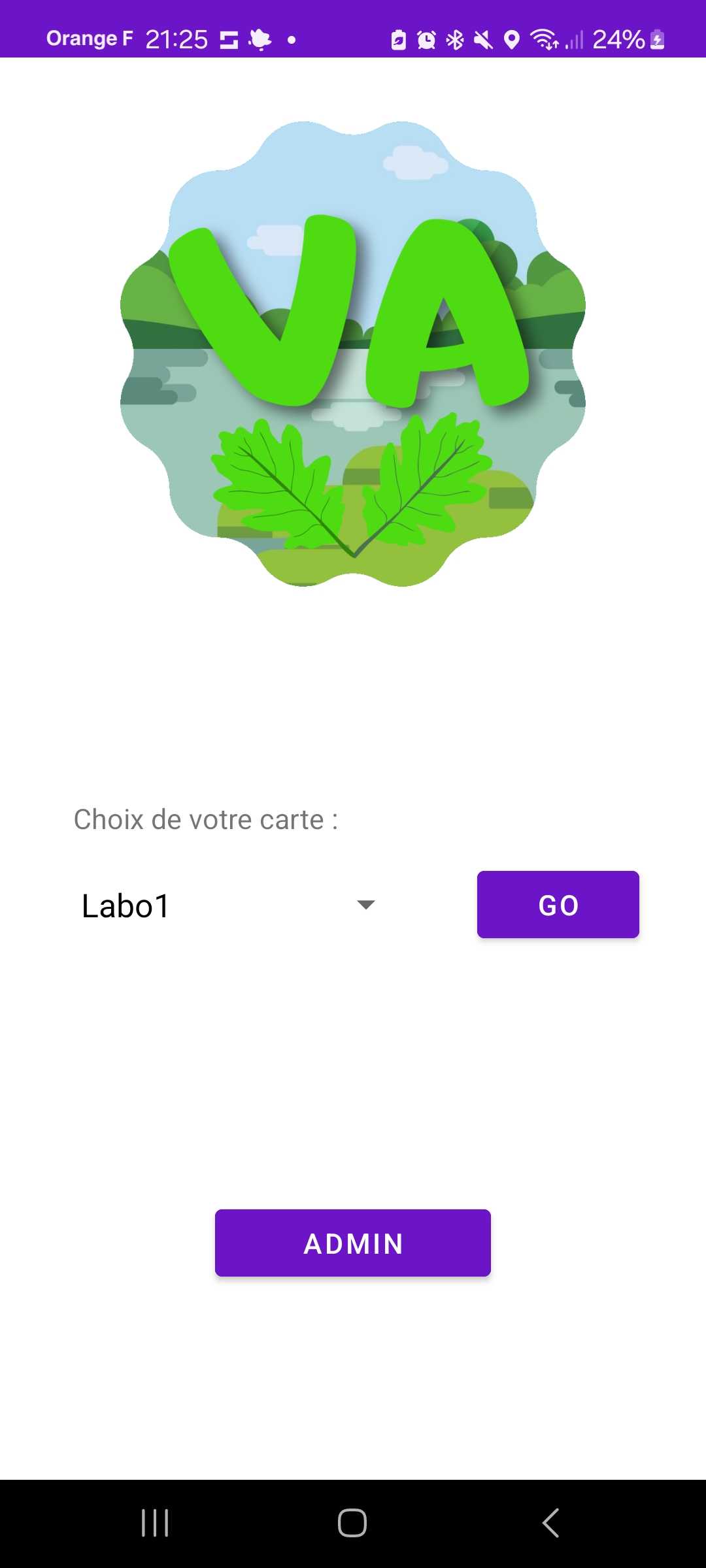Expand the Labo1 map dropdown
706x1568 pixels.
[x=229, y=906]
